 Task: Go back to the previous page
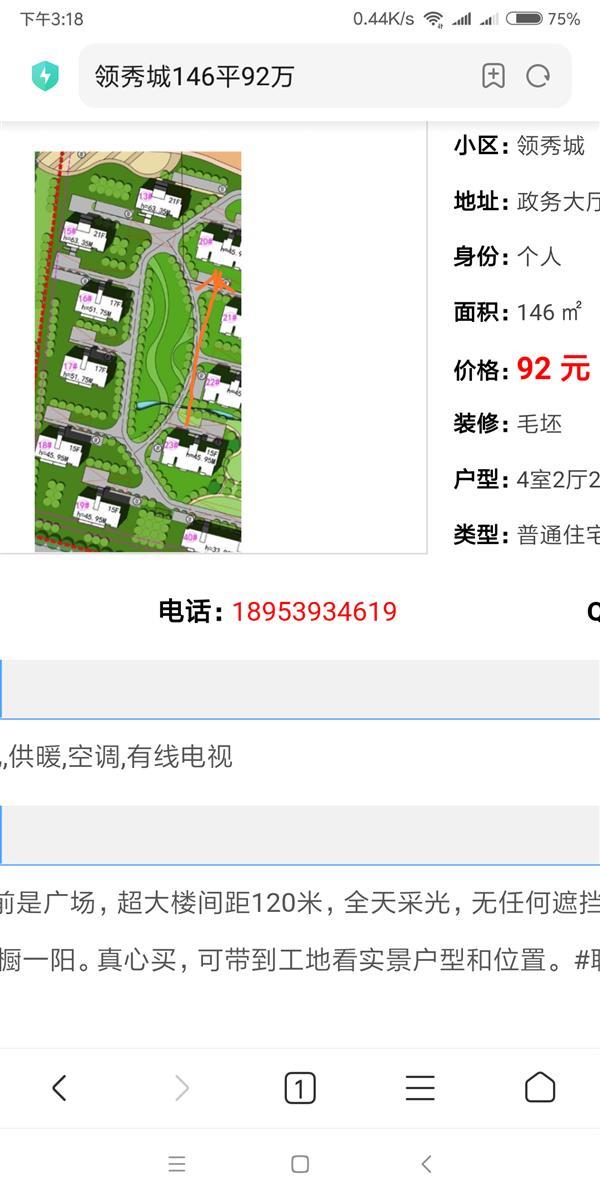(x=59, y=1087)
